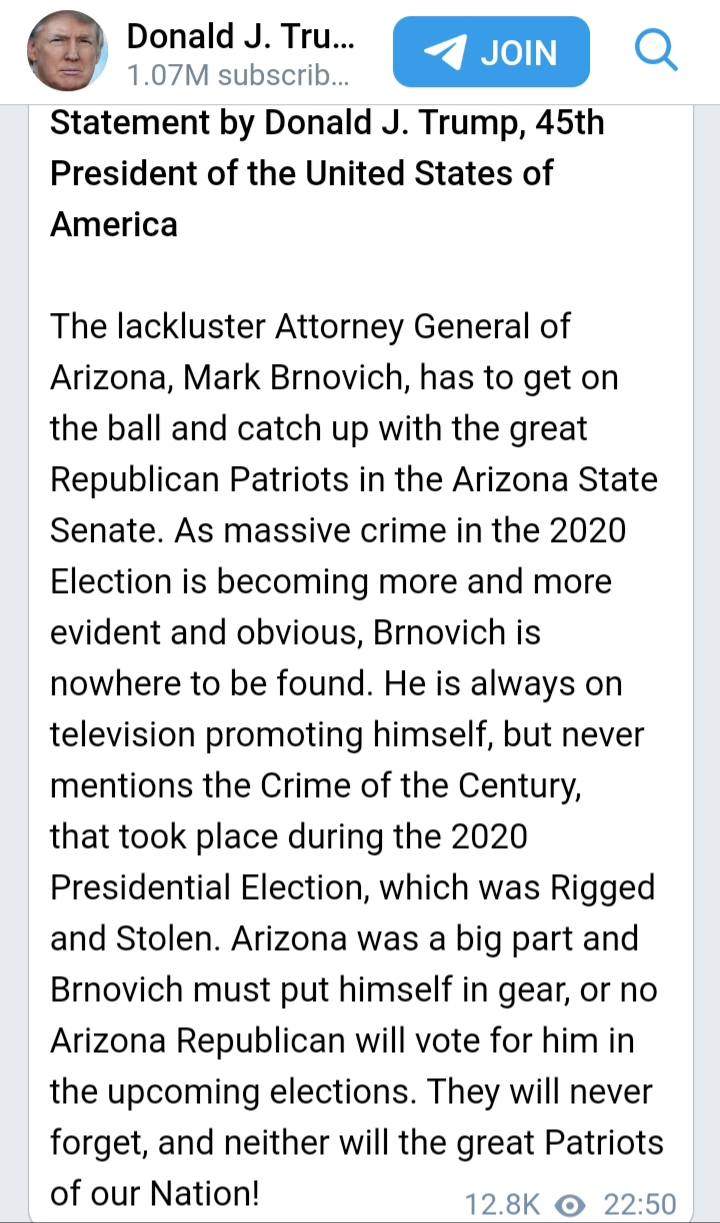Join the channel with the JOIN button
720x1223 pixels.
pyautogui.click(x=491, y=52)
